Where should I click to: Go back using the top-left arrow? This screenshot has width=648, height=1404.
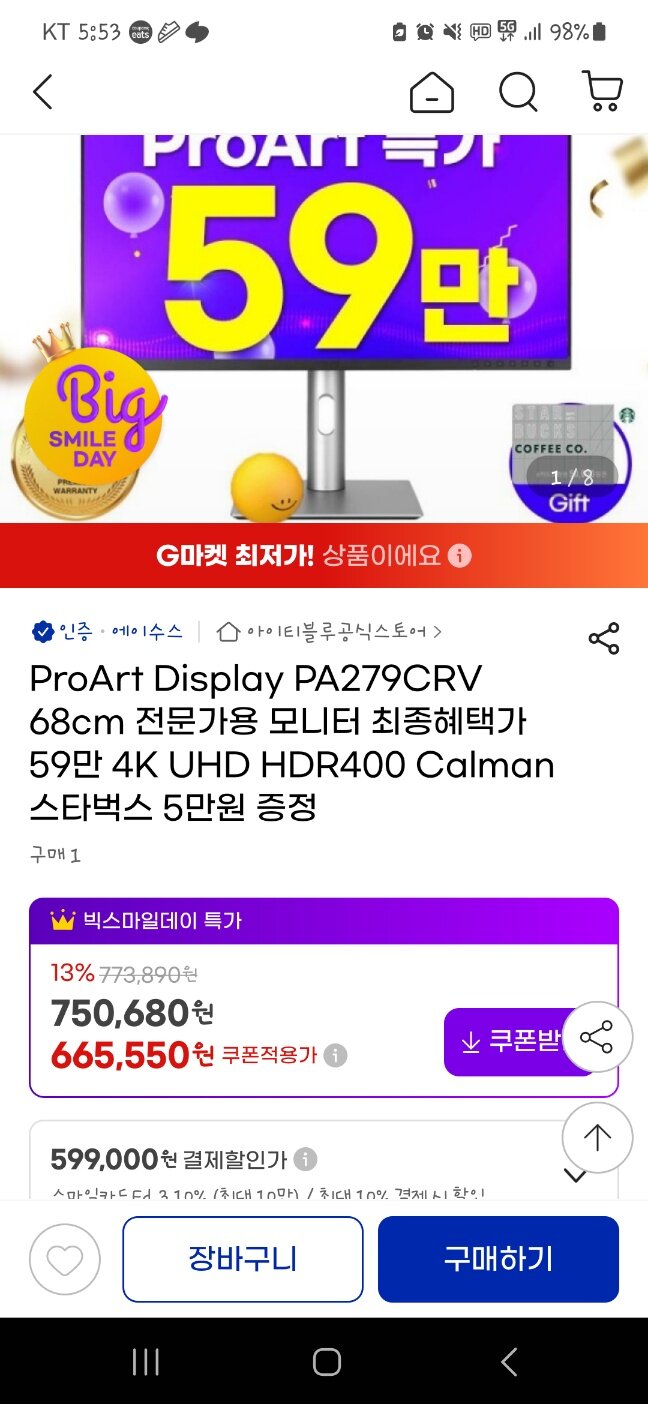point(42,92)
